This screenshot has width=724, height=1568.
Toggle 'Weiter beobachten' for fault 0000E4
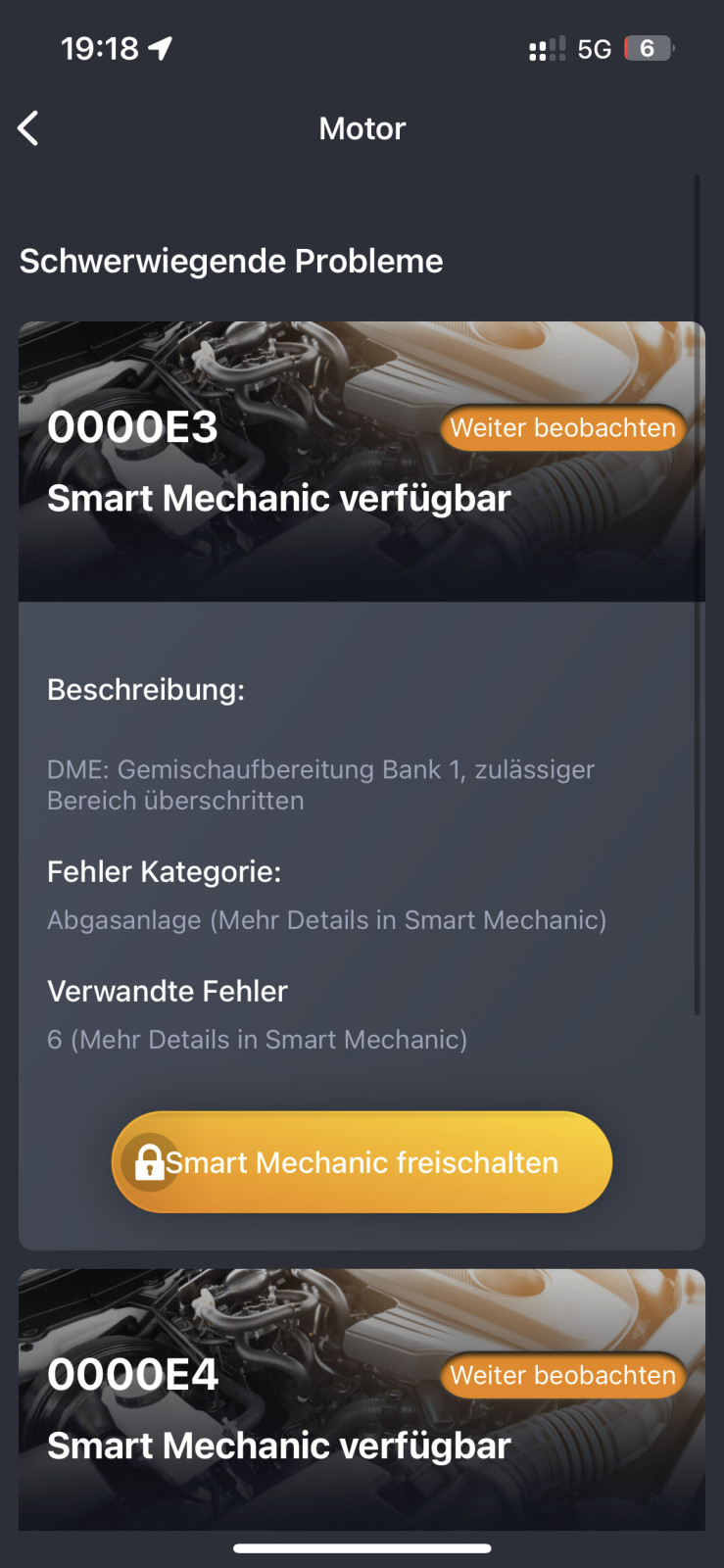[x=562, y=1375]
